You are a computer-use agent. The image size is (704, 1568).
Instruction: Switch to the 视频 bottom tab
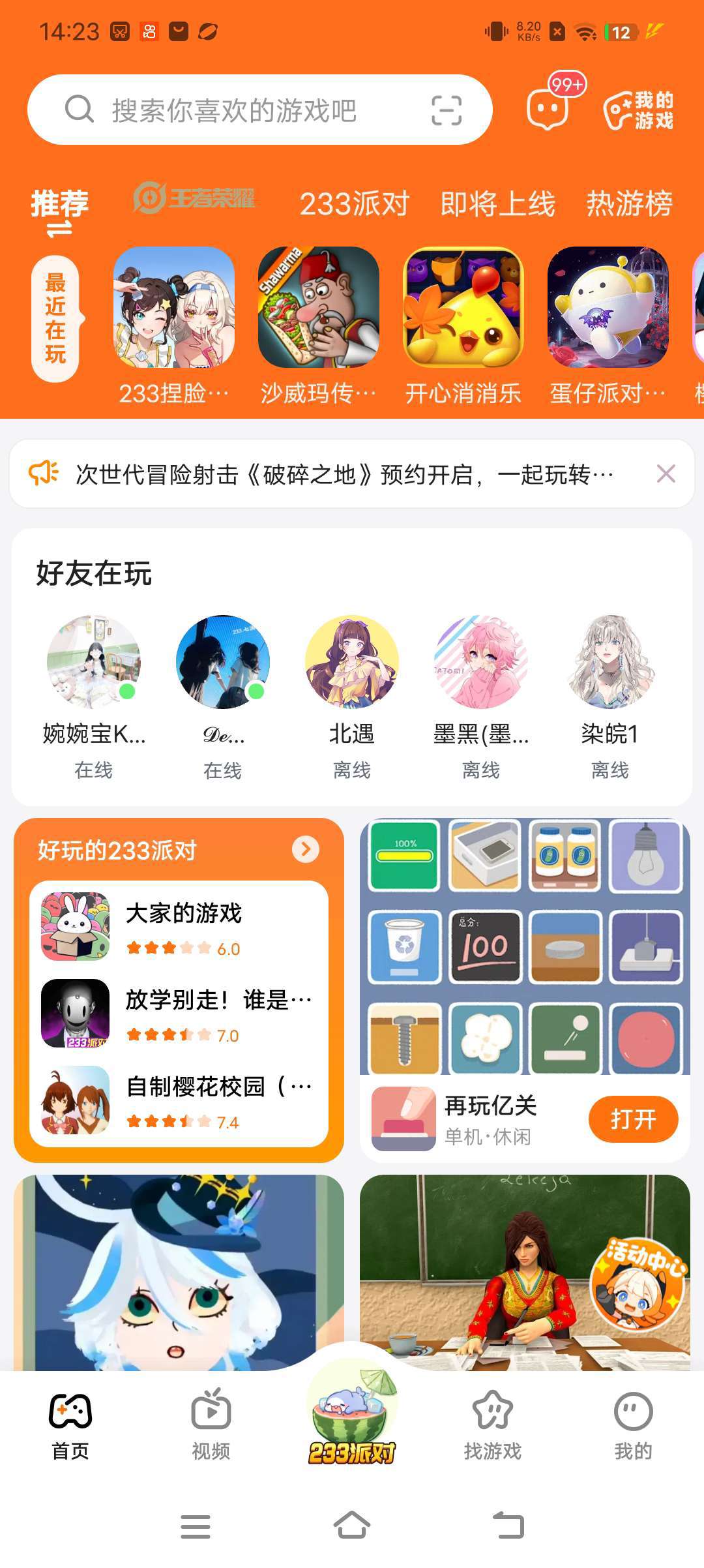point(211,1423)
